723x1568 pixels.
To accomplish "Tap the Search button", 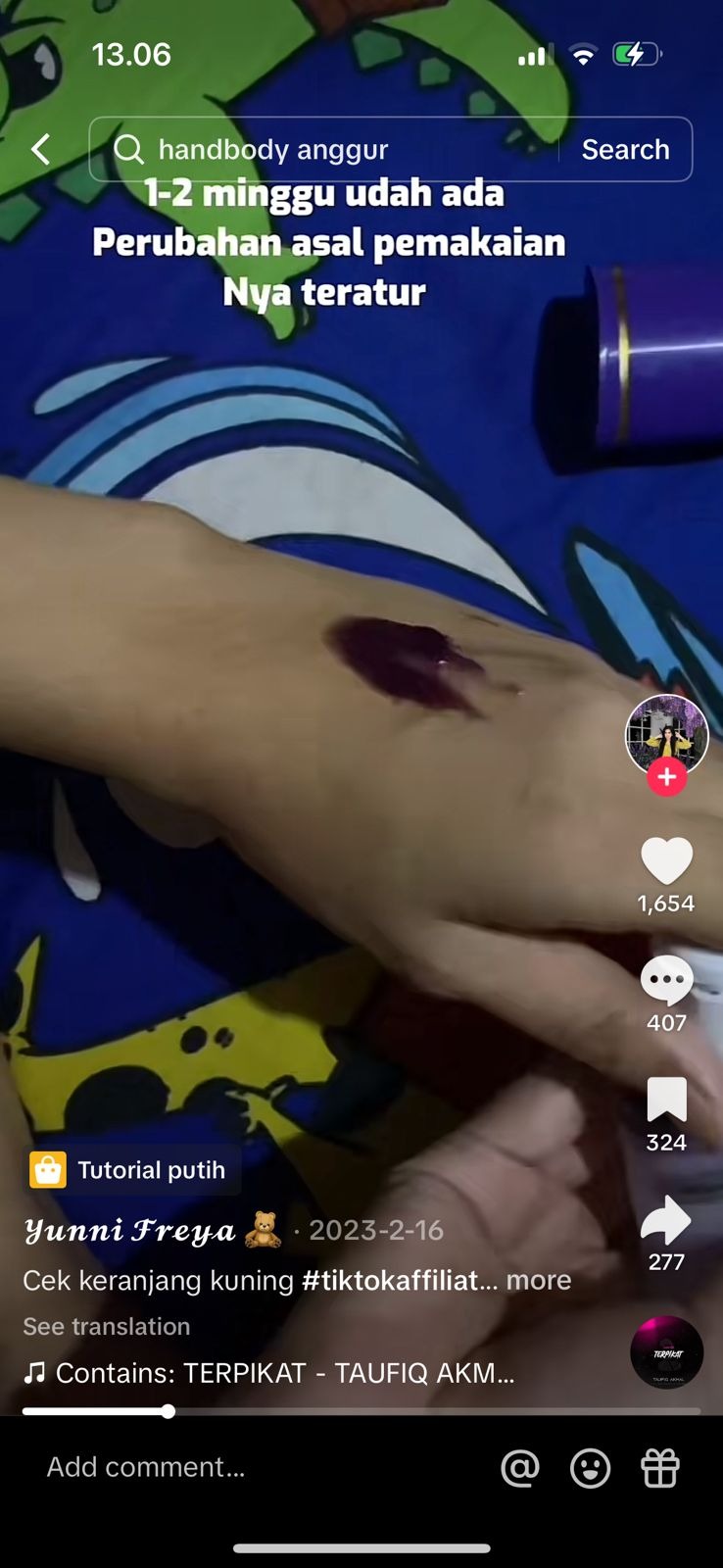I will (625, 149).
